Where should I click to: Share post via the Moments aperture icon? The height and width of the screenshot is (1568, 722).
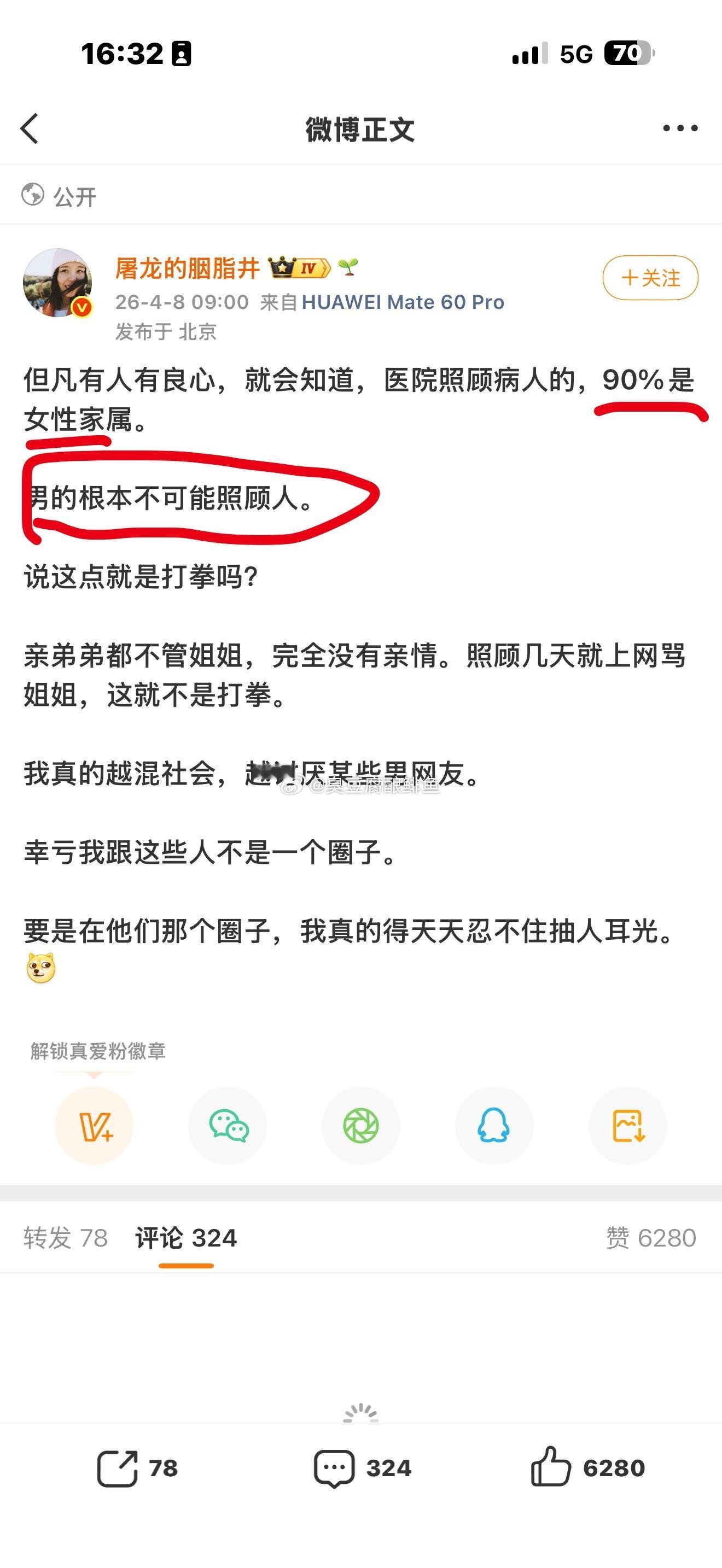tap(361, 1125)
